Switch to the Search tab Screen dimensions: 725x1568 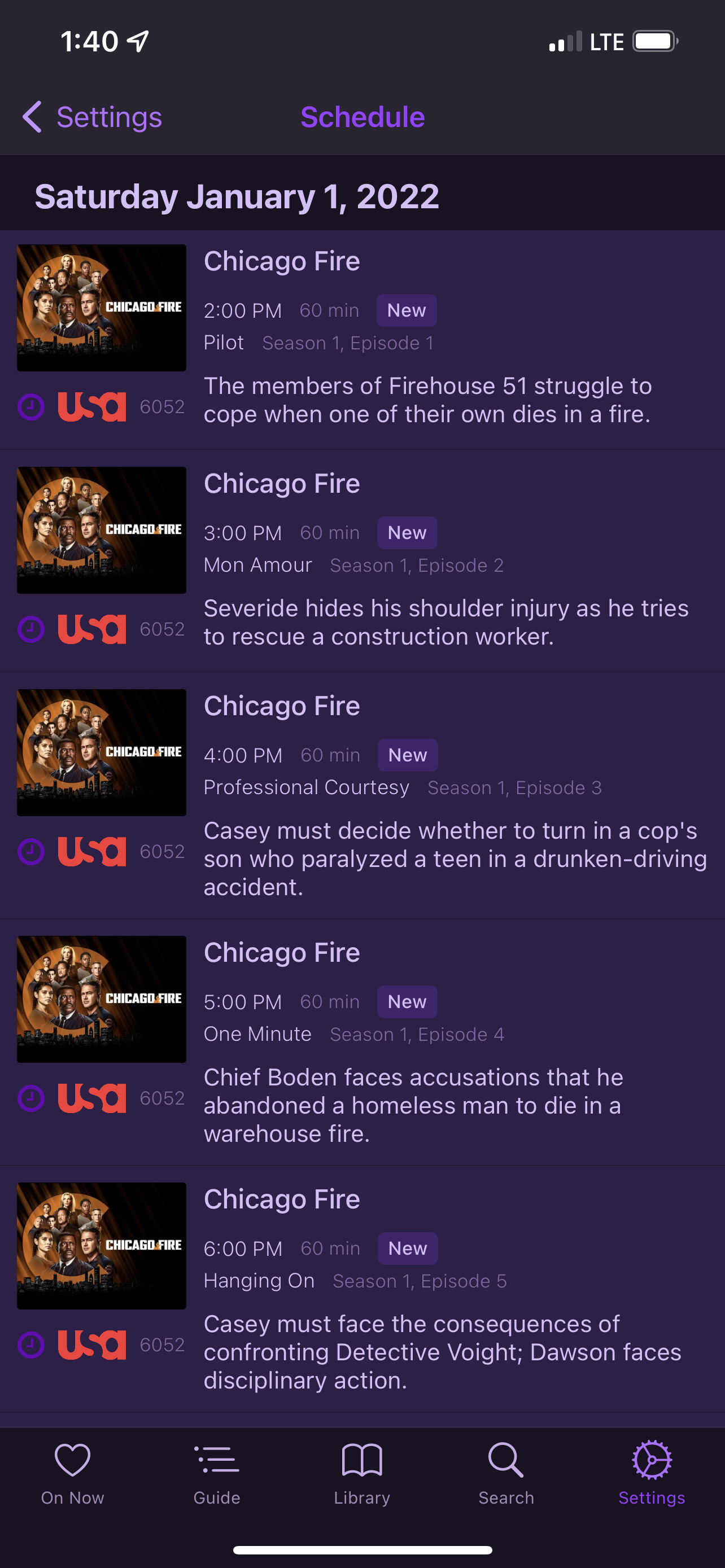[x=506, y=1473]
